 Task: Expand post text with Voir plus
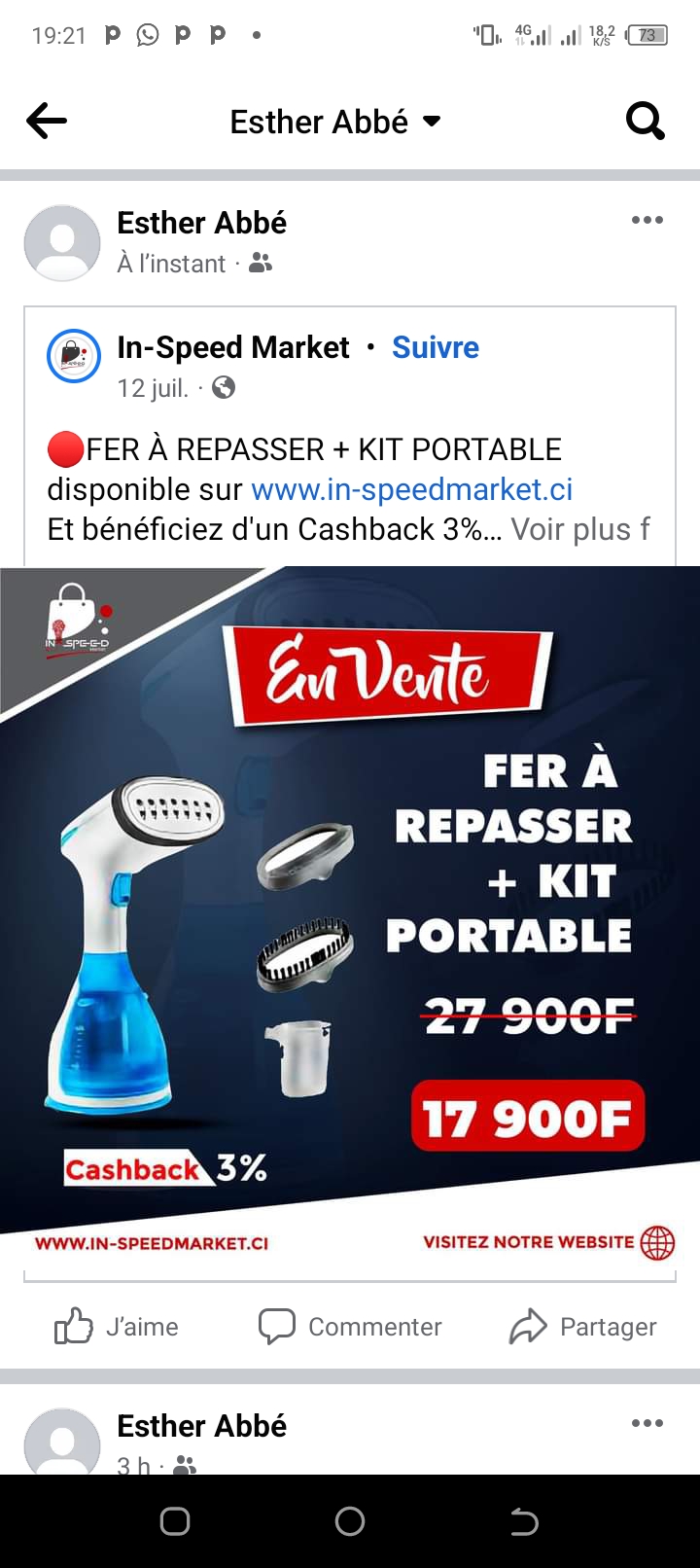coord(571,529)
